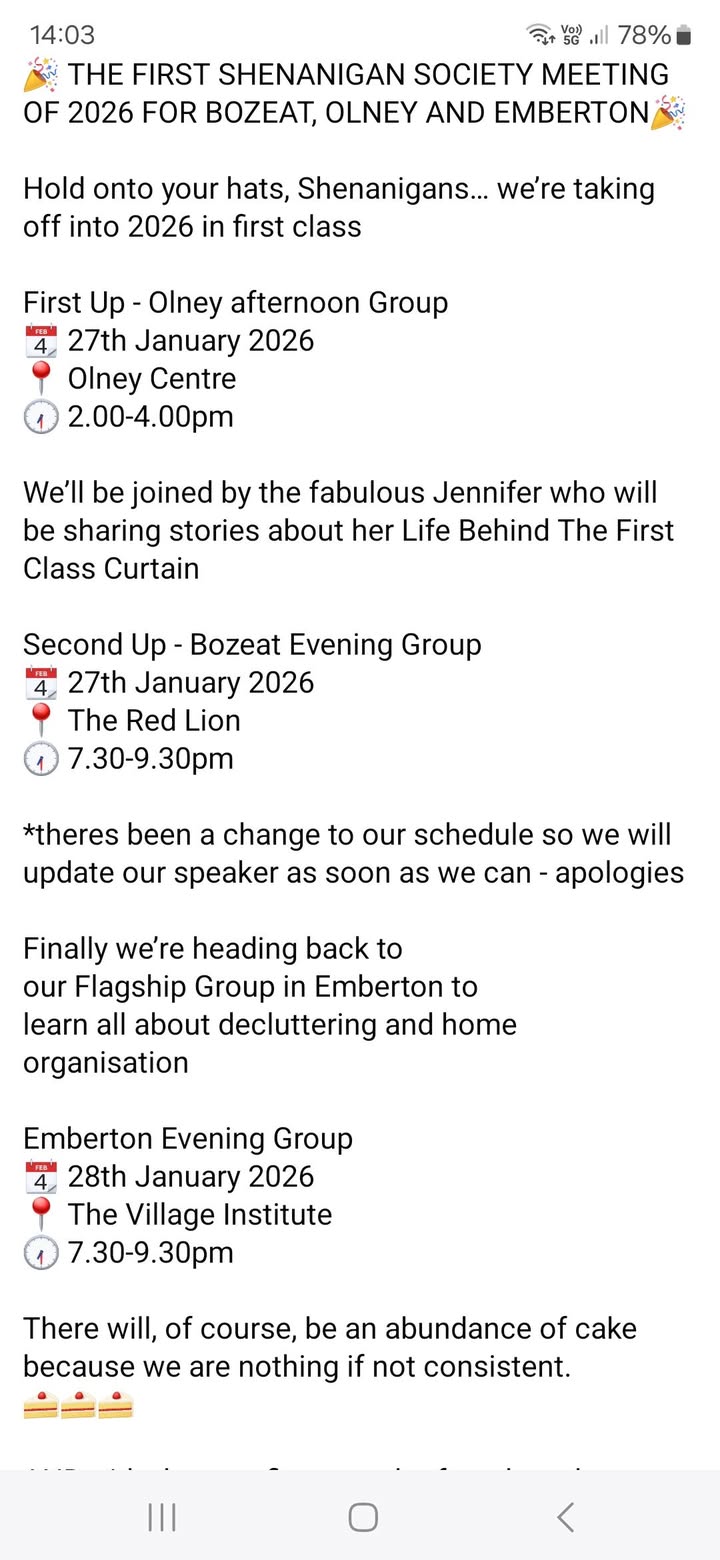Go to the home screen

362,1517
